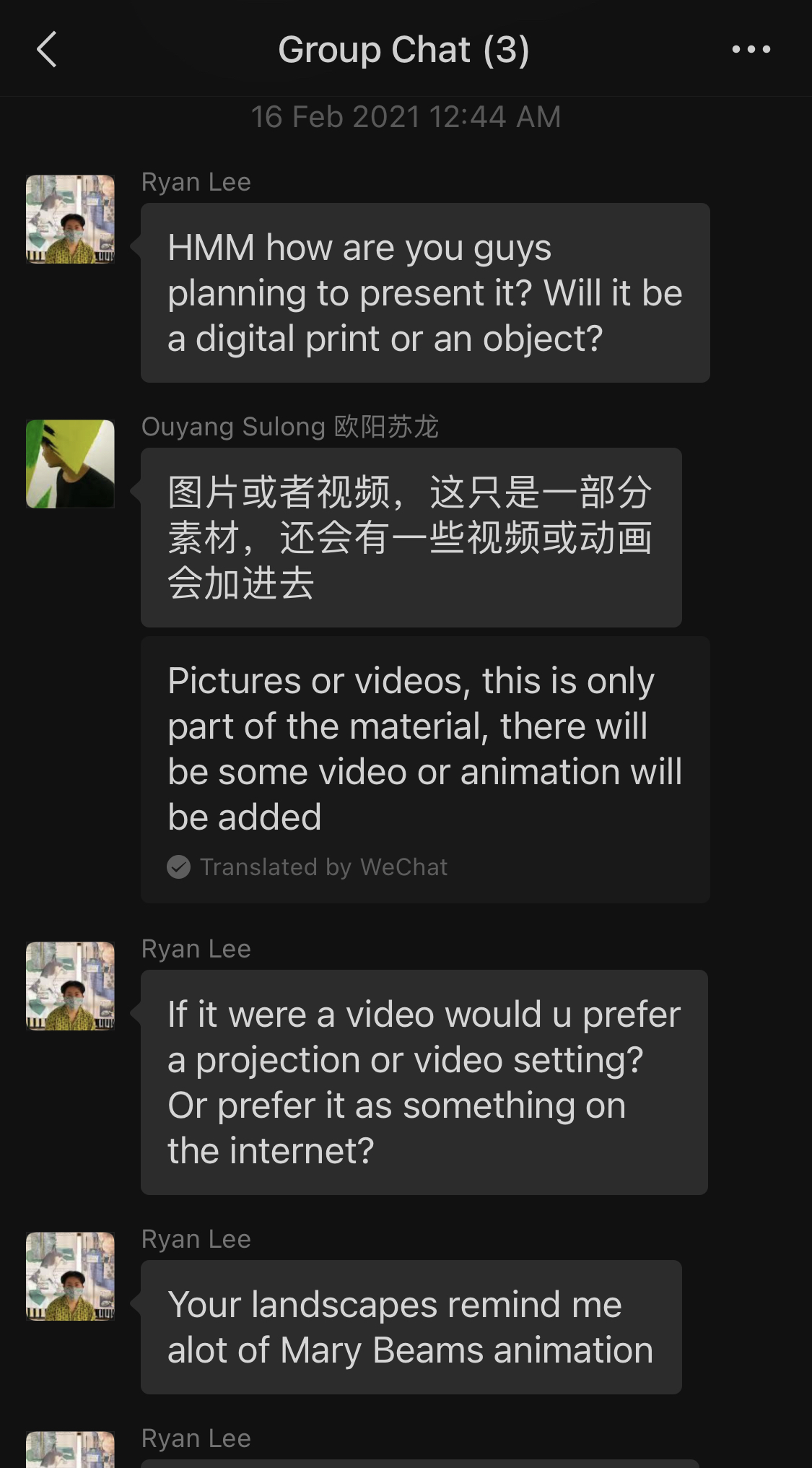Tap Ryan Lee's avatar beside the 'HMM how' message

pyautogui.click(x=70, y=219)
